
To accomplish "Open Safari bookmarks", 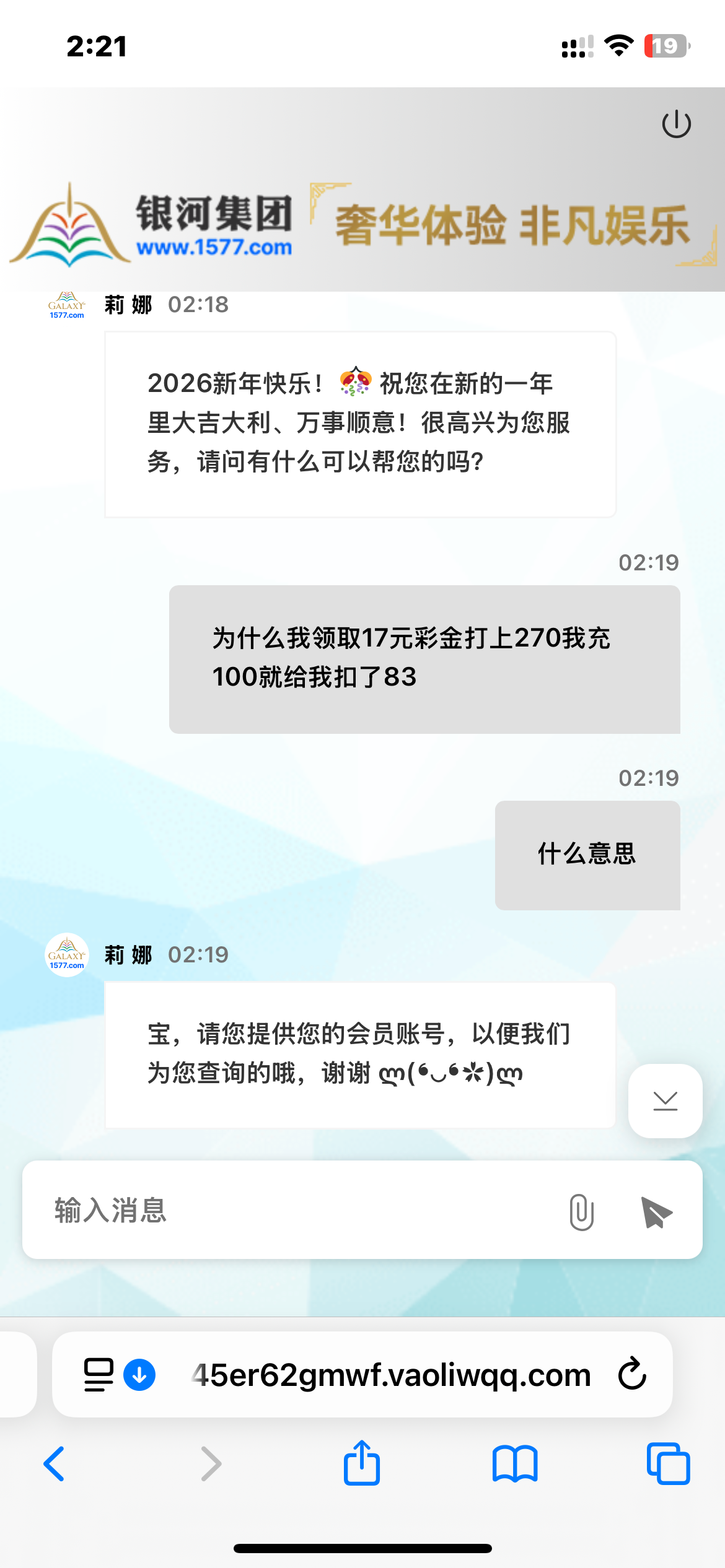I will coord(515,1464).
